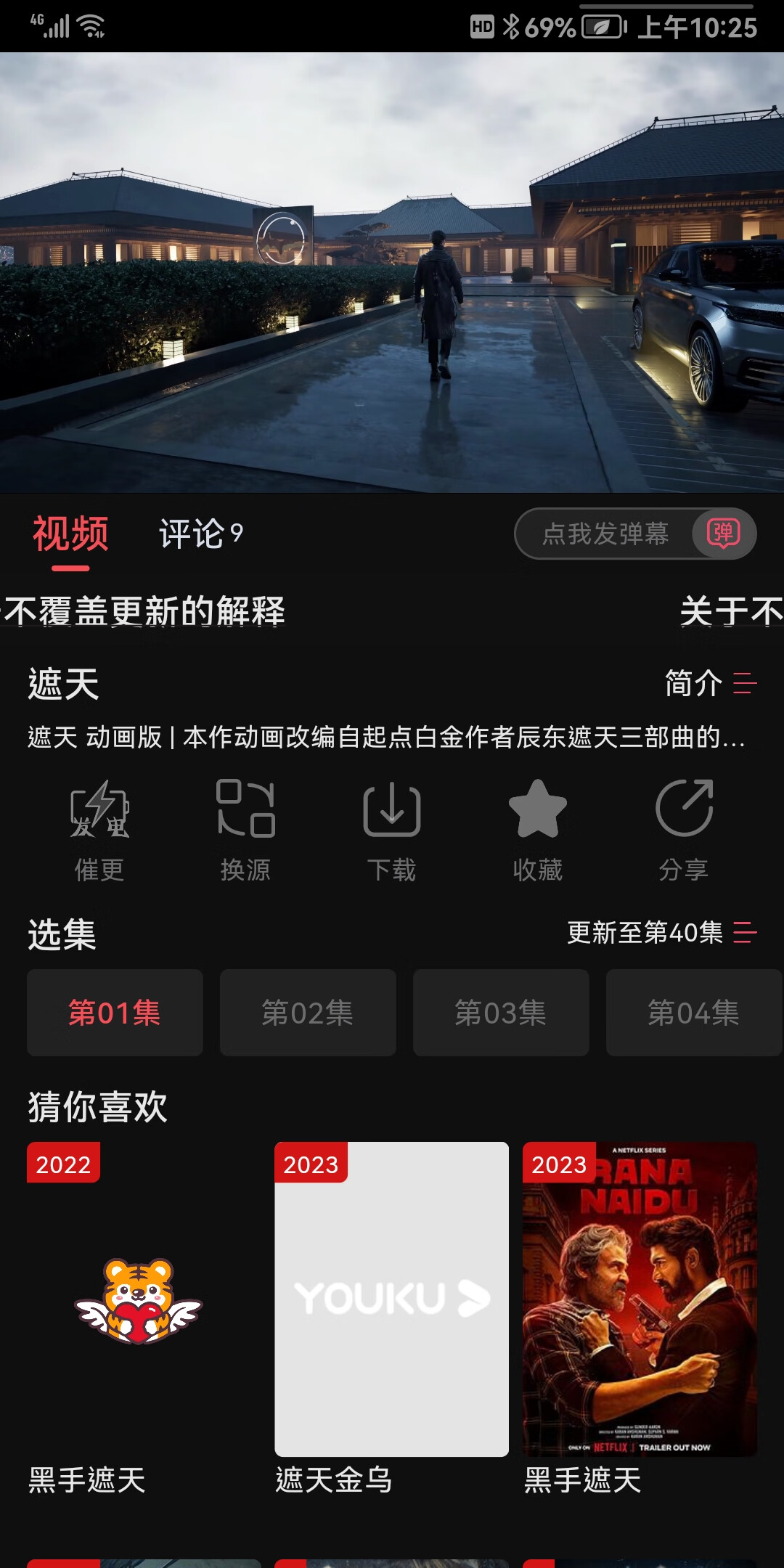
Task: Select episode 第01集
Action: (115, 1013)
